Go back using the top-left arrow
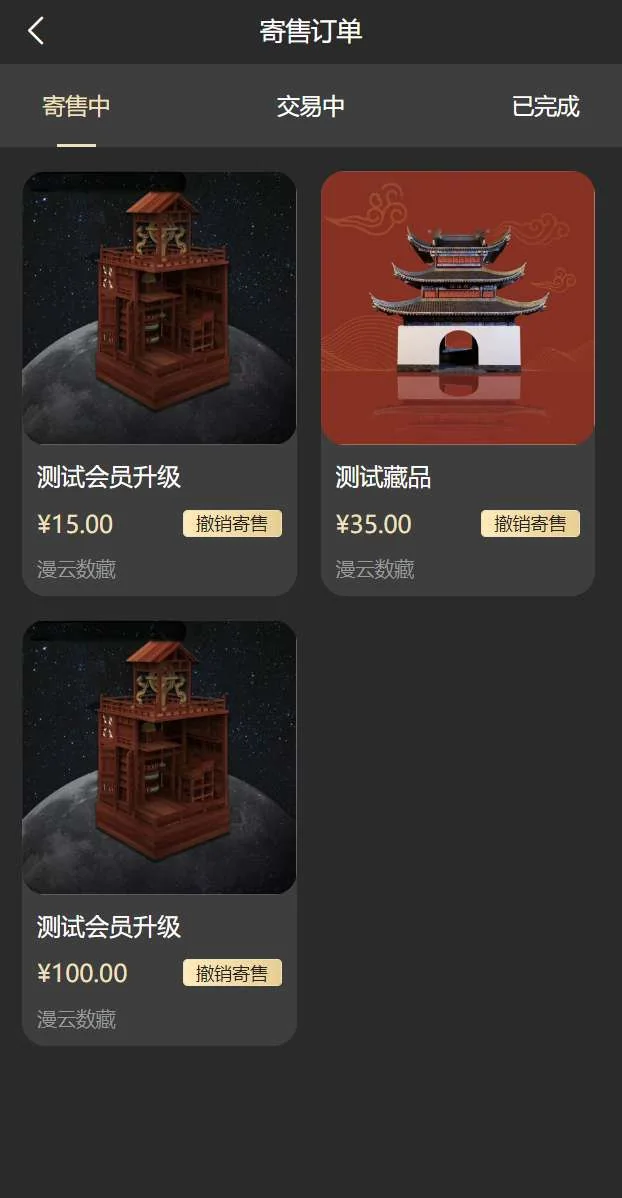The height and width of the screenshot is (1198, 622). [36, 31]
